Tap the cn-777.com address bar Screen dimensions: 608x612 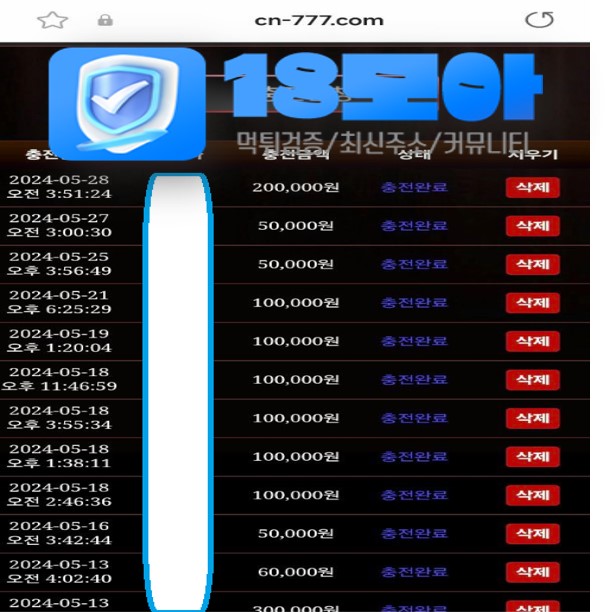pyautogui.click(x=304, y=19)
